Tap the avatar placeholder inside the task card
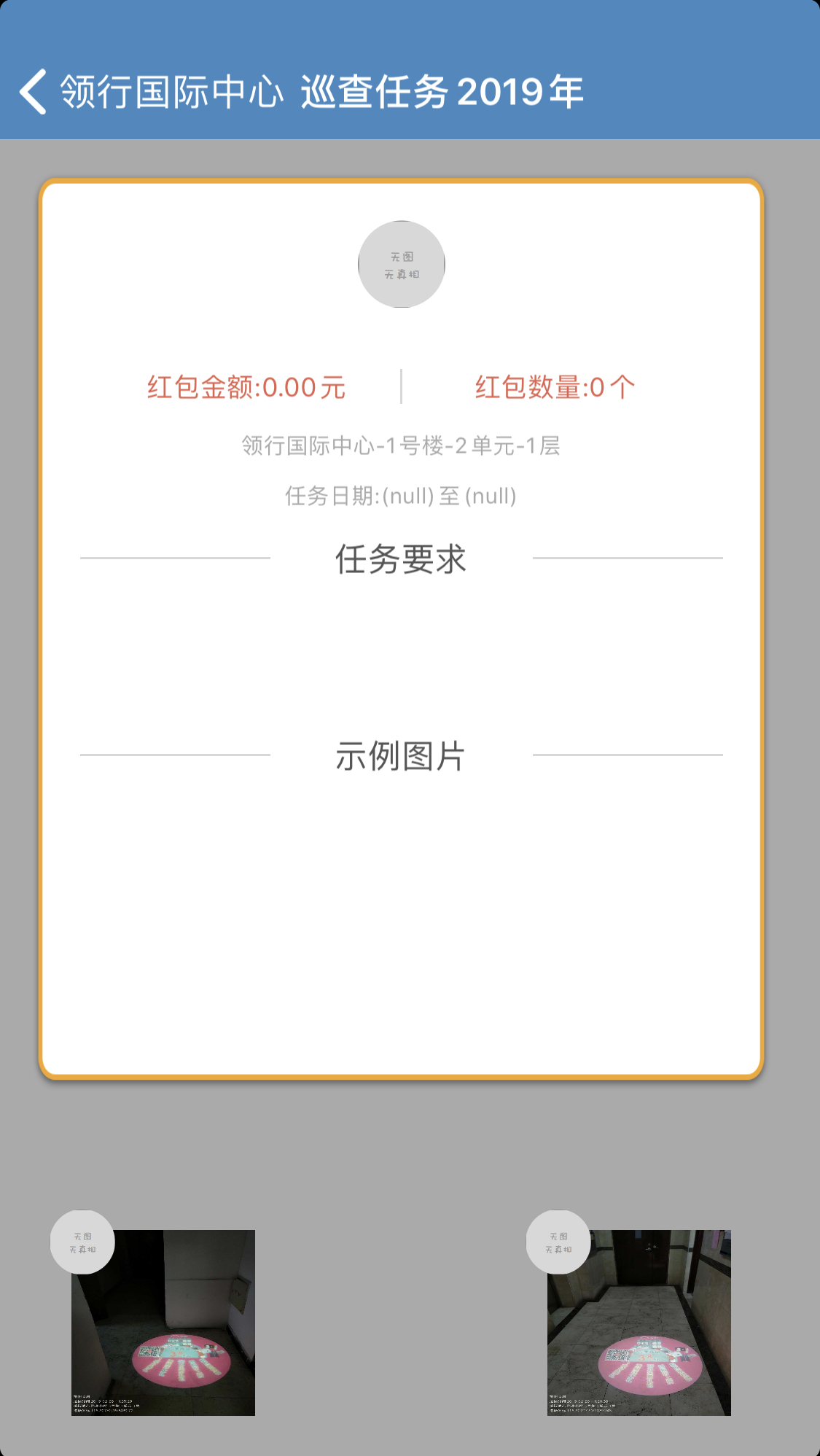Viewport: 820px width, 1456px height. pyautogui.click(x=402, y=264)
